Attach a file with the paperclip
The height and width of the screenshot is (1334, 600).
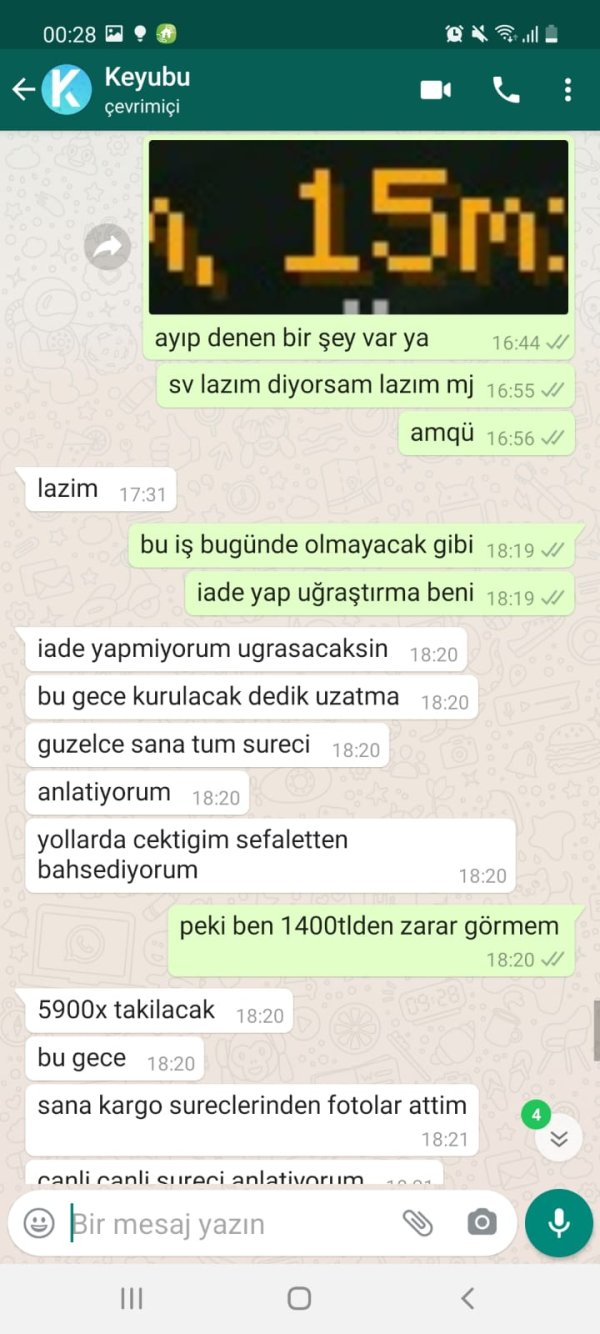(x=417, y=1222)
